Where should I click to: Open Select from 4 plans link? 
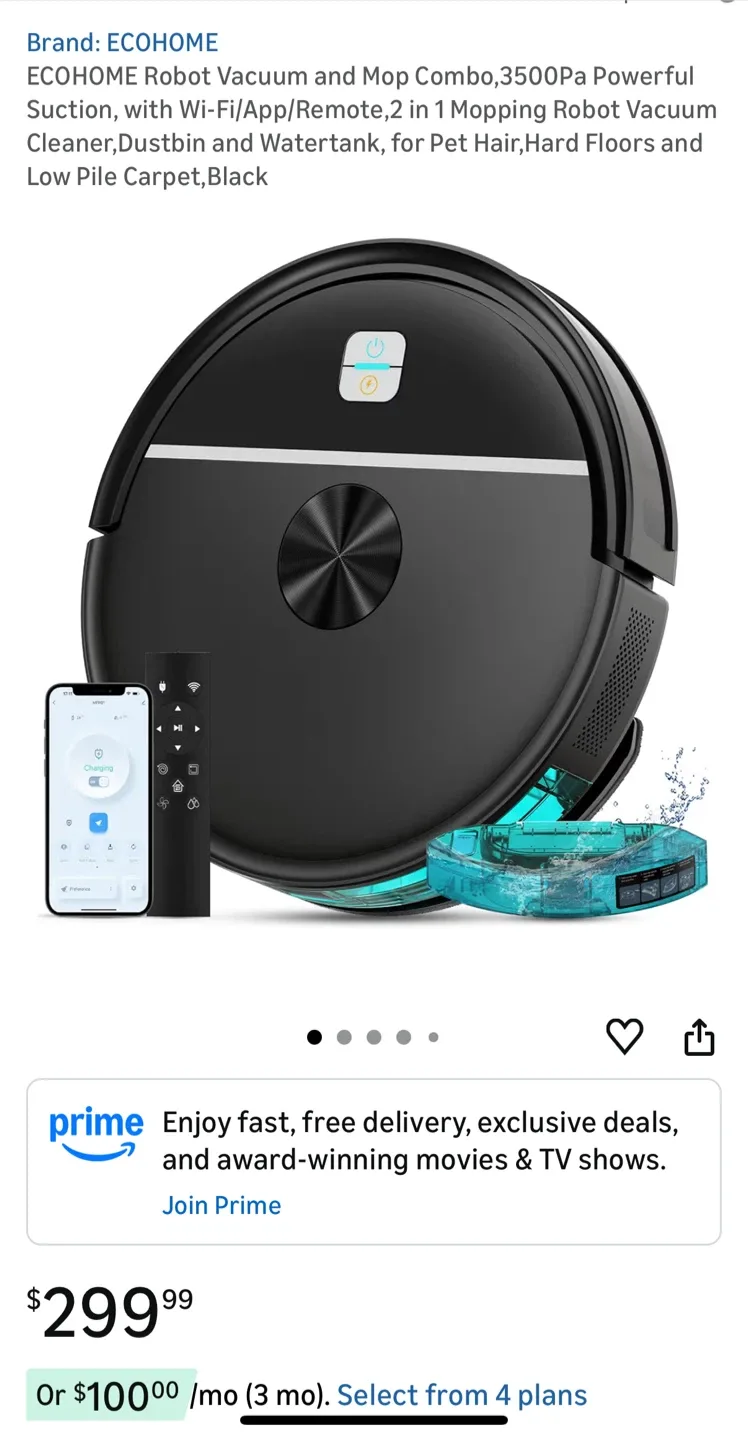click(x=462, y=1395)
